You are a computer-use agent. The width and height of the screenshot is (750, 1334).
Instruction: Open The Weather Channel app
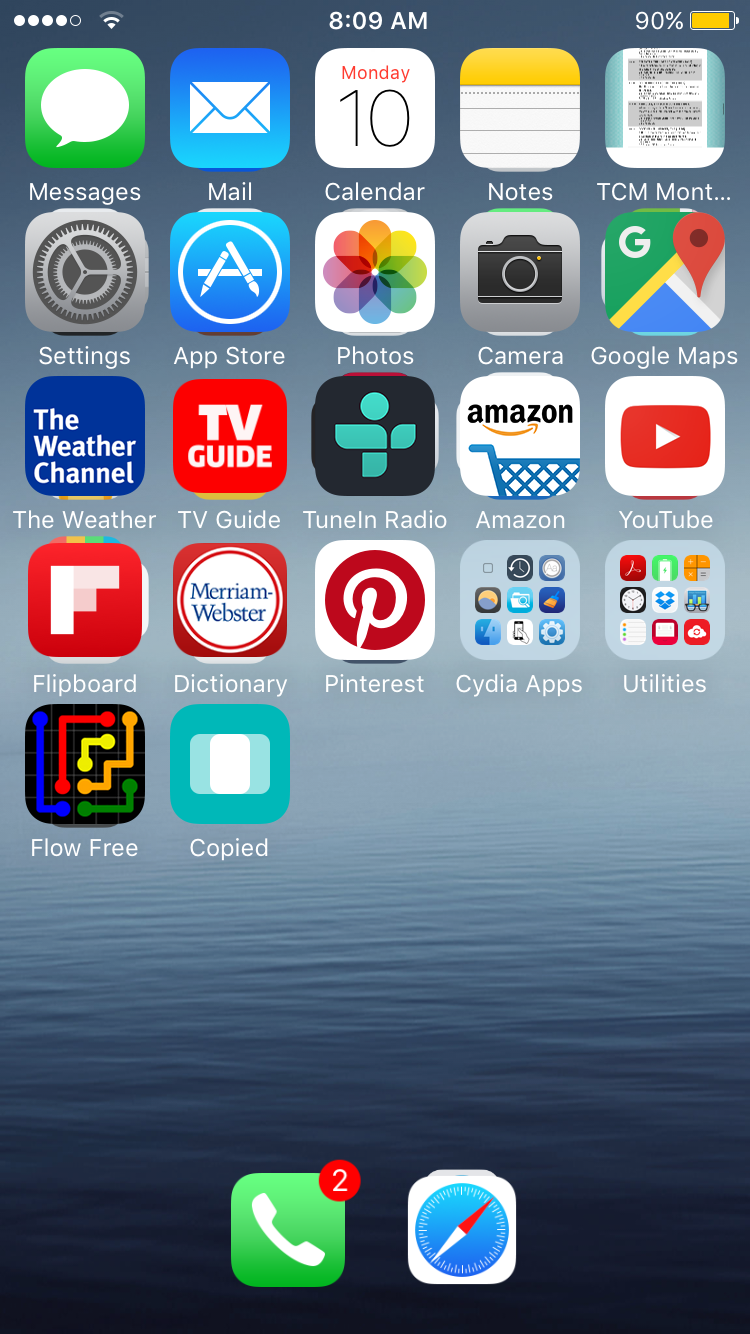pyautogui.click(x=85, y=436)
